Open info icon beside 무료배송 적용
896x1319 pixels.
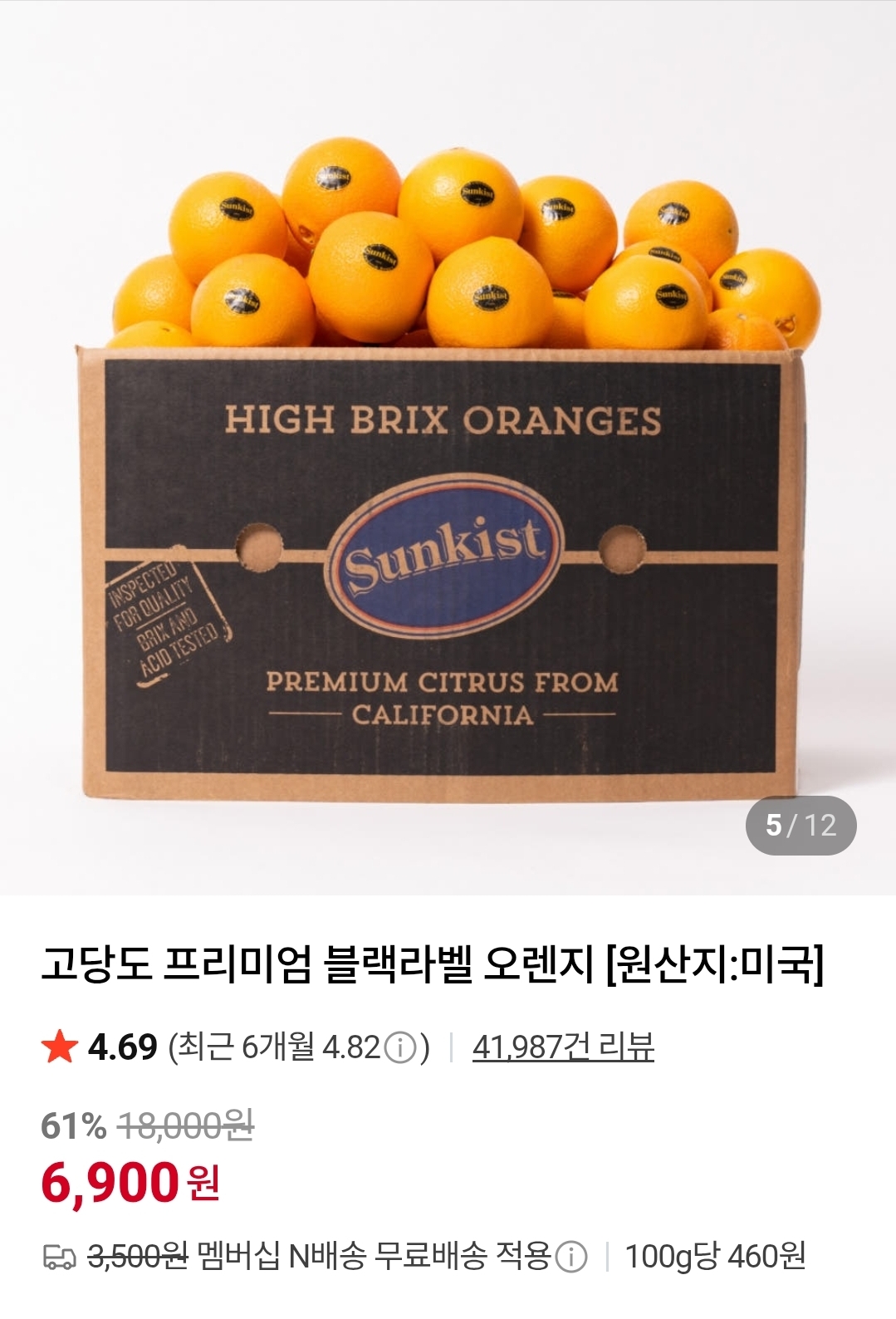click(x=570, y=1257)
